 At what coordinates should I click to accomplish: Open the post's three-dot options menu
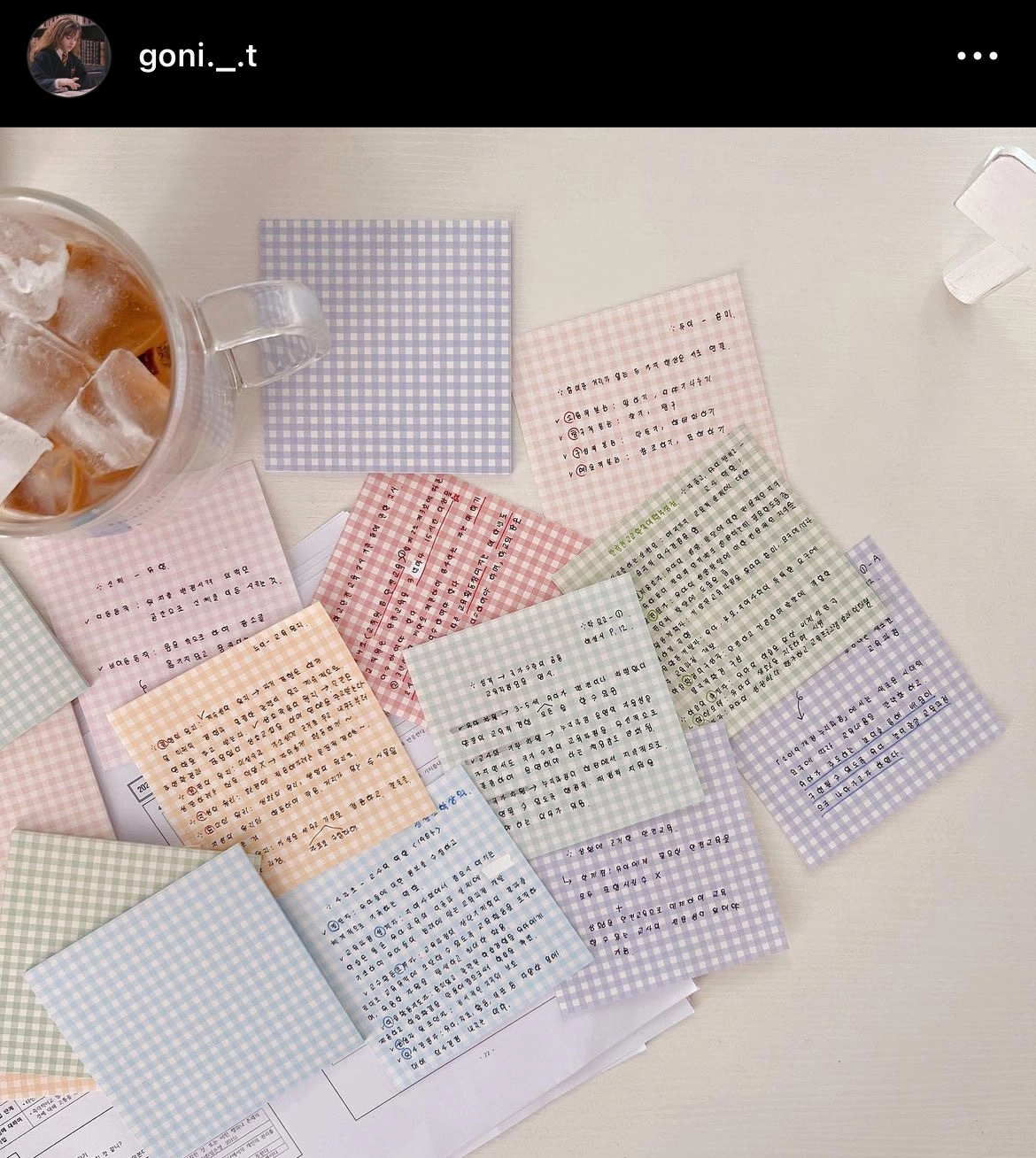click(977, 56)
